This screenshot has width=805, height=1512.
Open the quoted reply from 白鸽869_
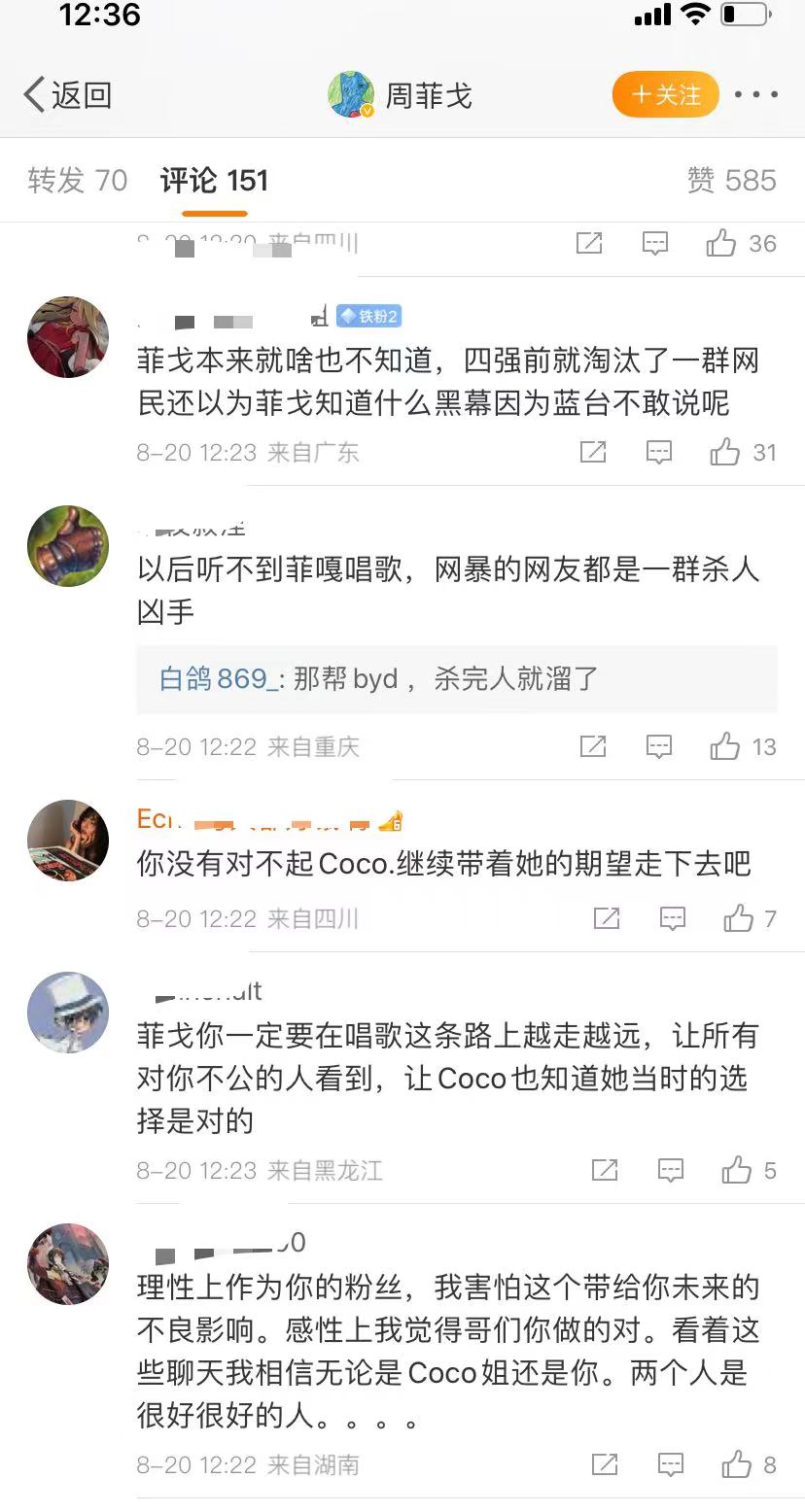[457, 679]
